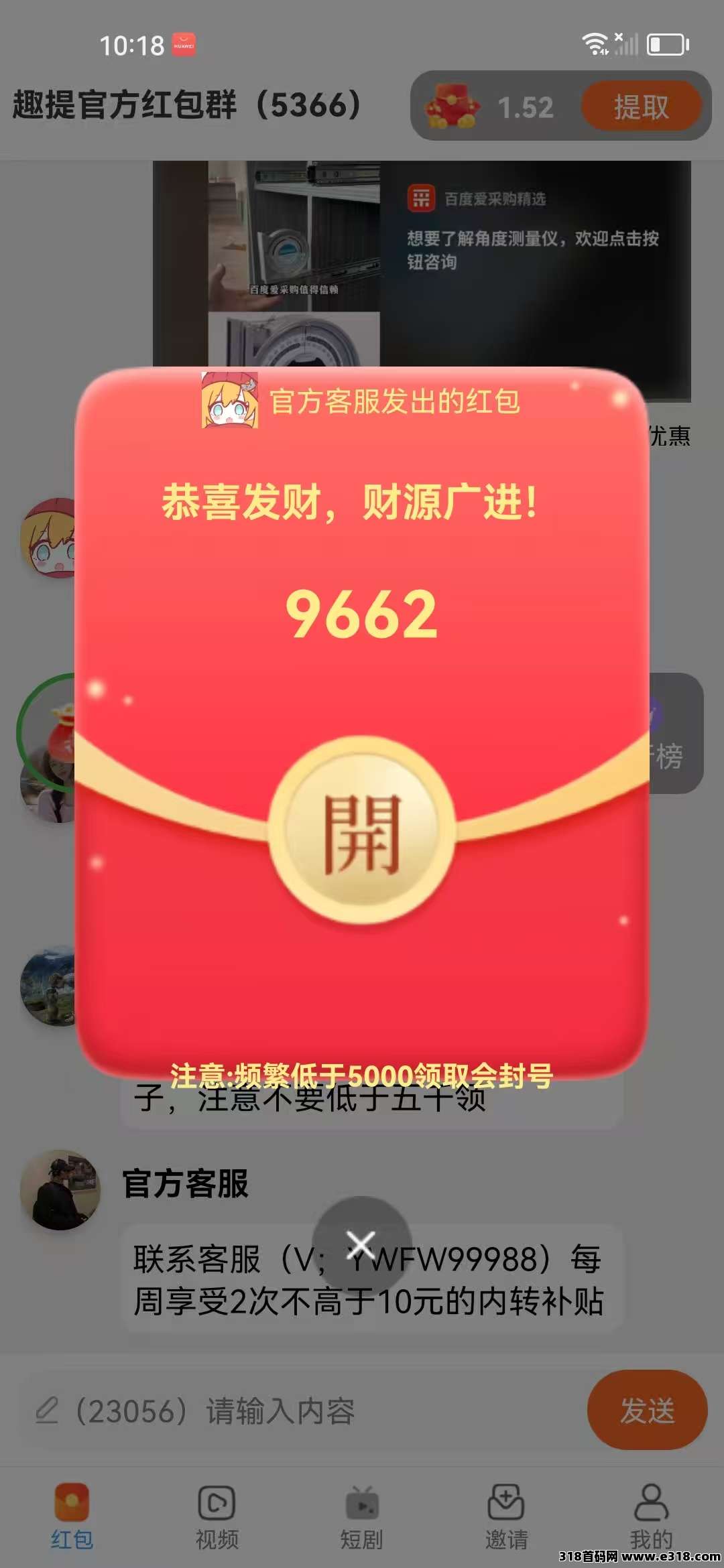Dismiss the red packet popup
Image resolution: width=724 pixels, height=1568 pixels.
click(x=362, y=1245)
